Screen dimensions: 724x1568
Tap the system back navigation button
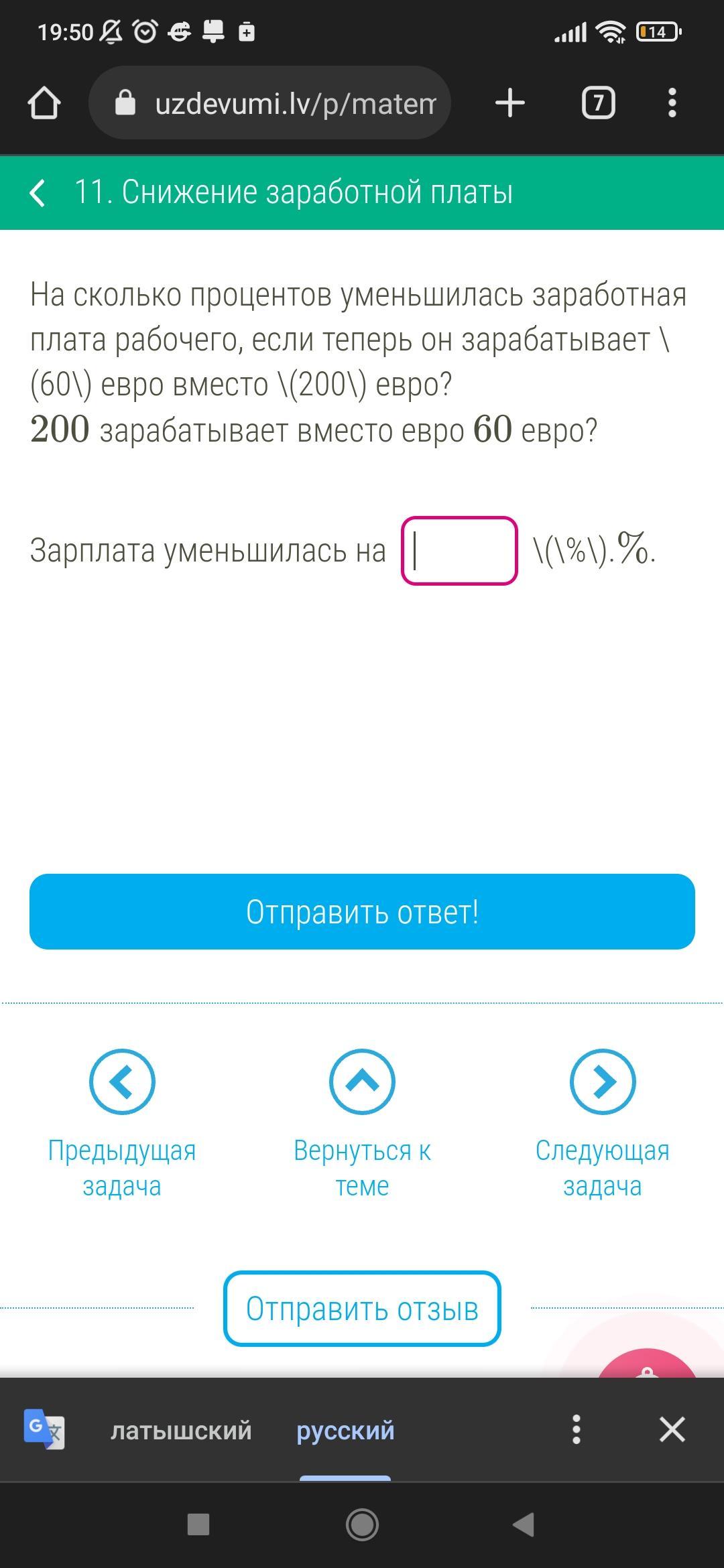[524, 1524]
